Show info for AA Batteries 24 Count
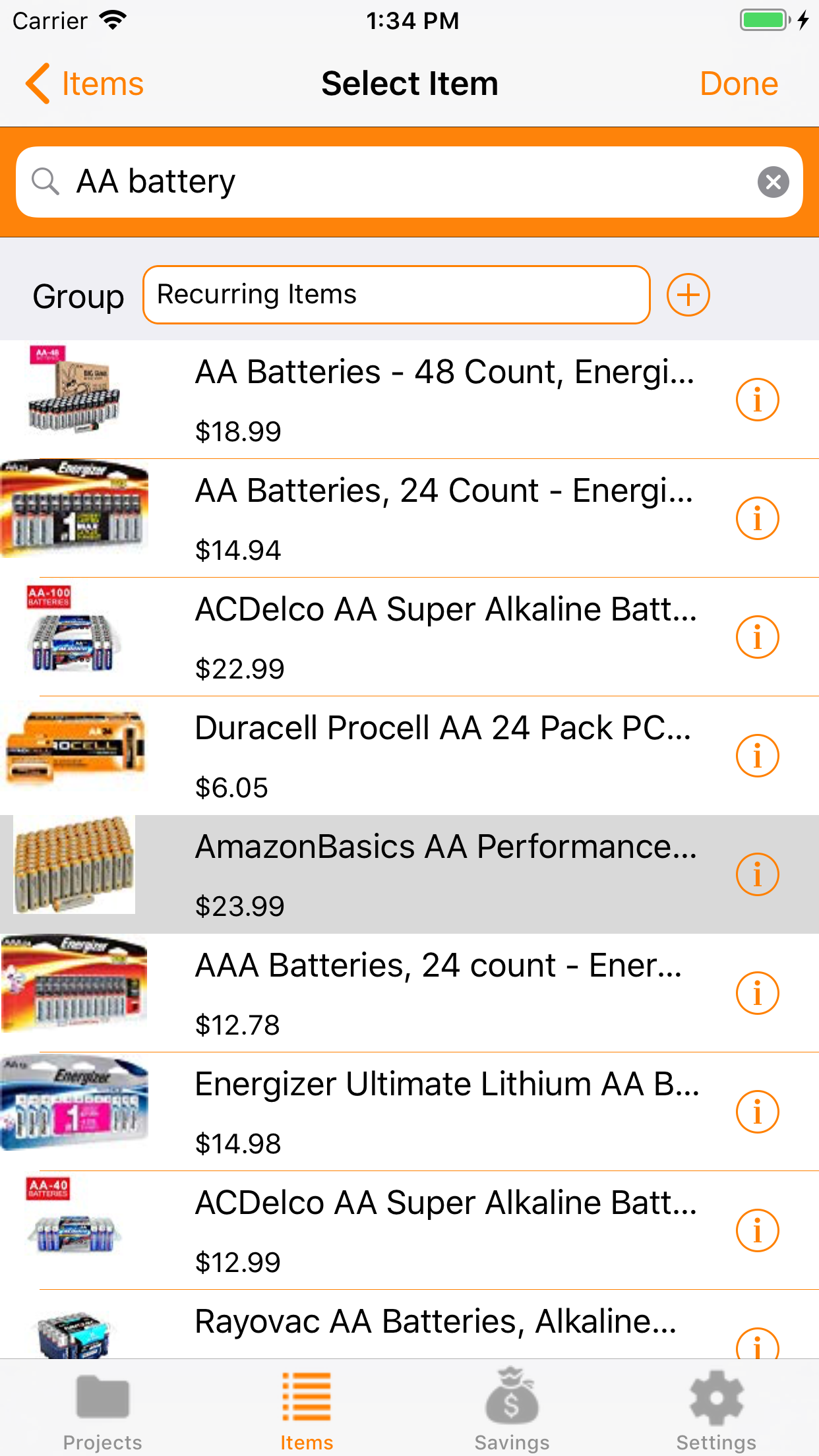Viewport: 819px width, 1456px height. coord(757,518)
